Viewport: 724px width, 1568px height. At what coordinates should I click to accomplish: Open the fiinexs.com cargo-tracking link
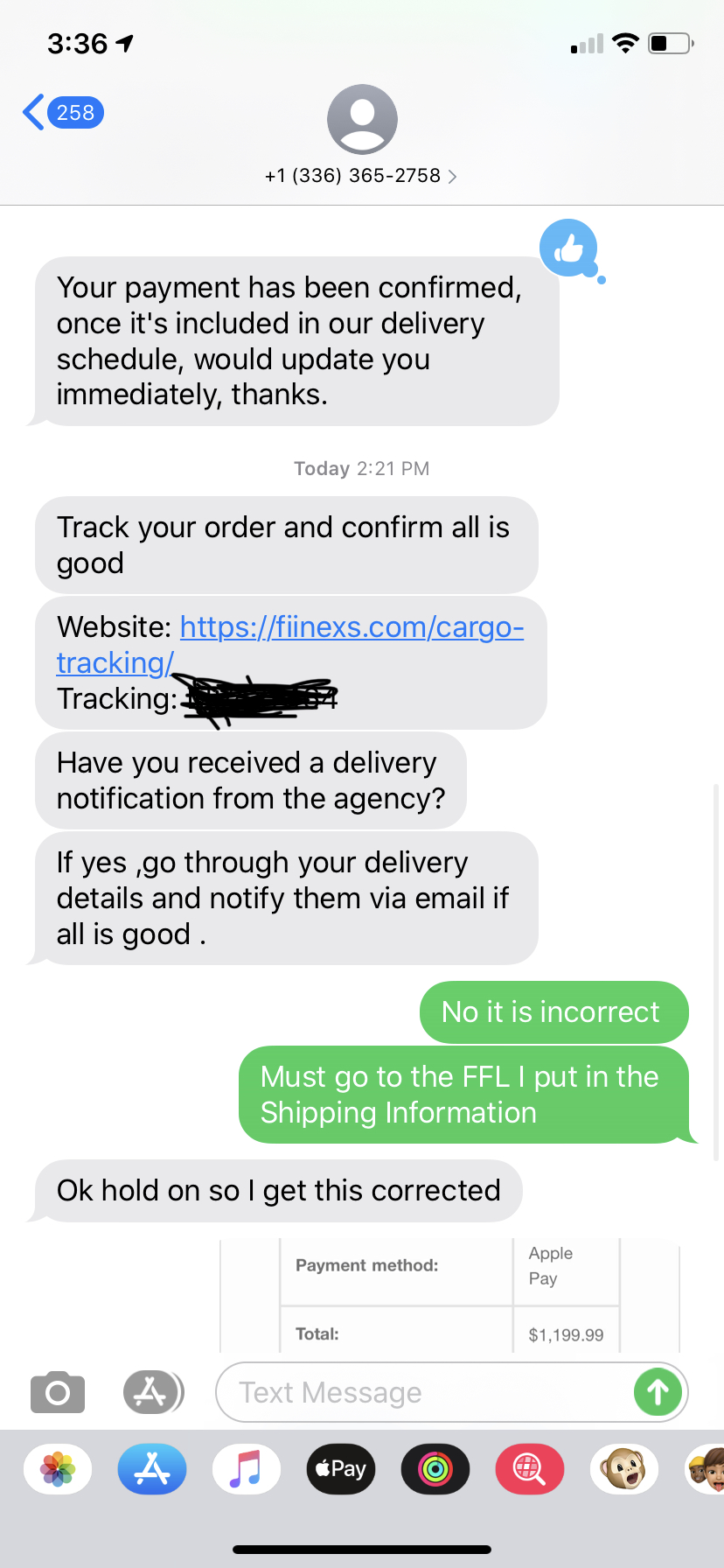point(289,645)
